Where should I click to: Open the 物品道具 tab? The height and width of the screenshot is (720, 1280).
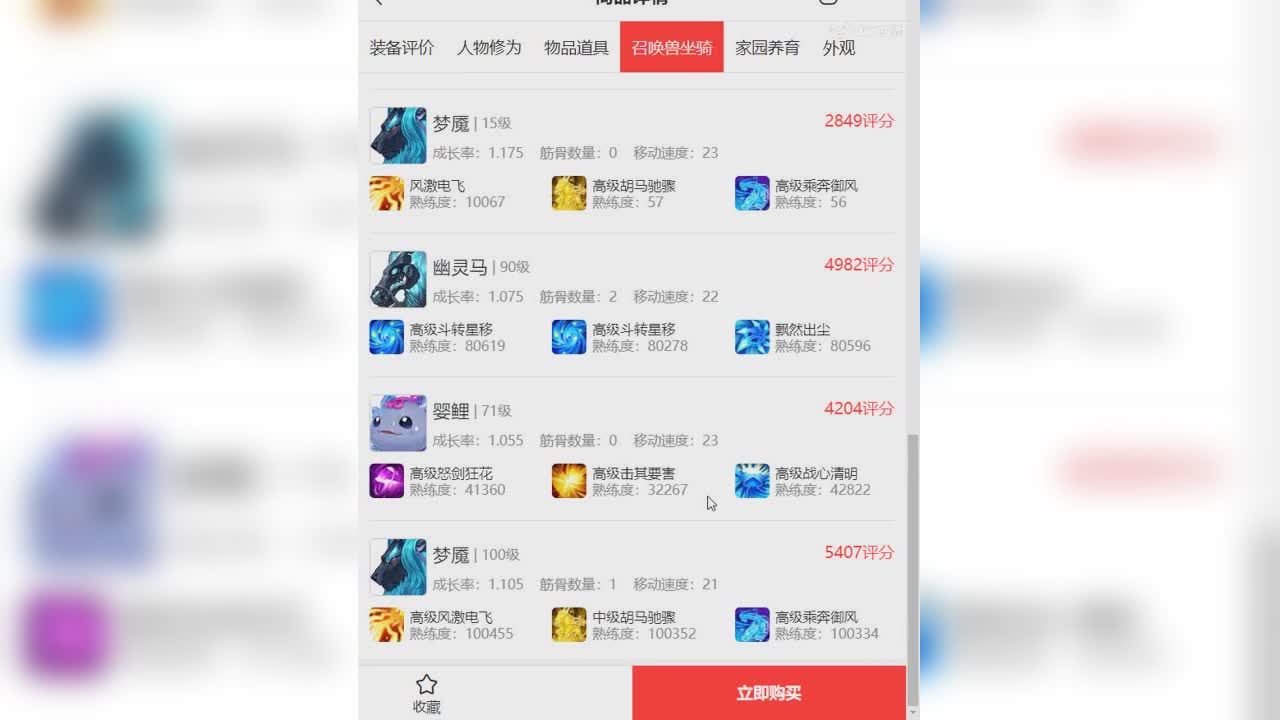(x=576, y=48)
